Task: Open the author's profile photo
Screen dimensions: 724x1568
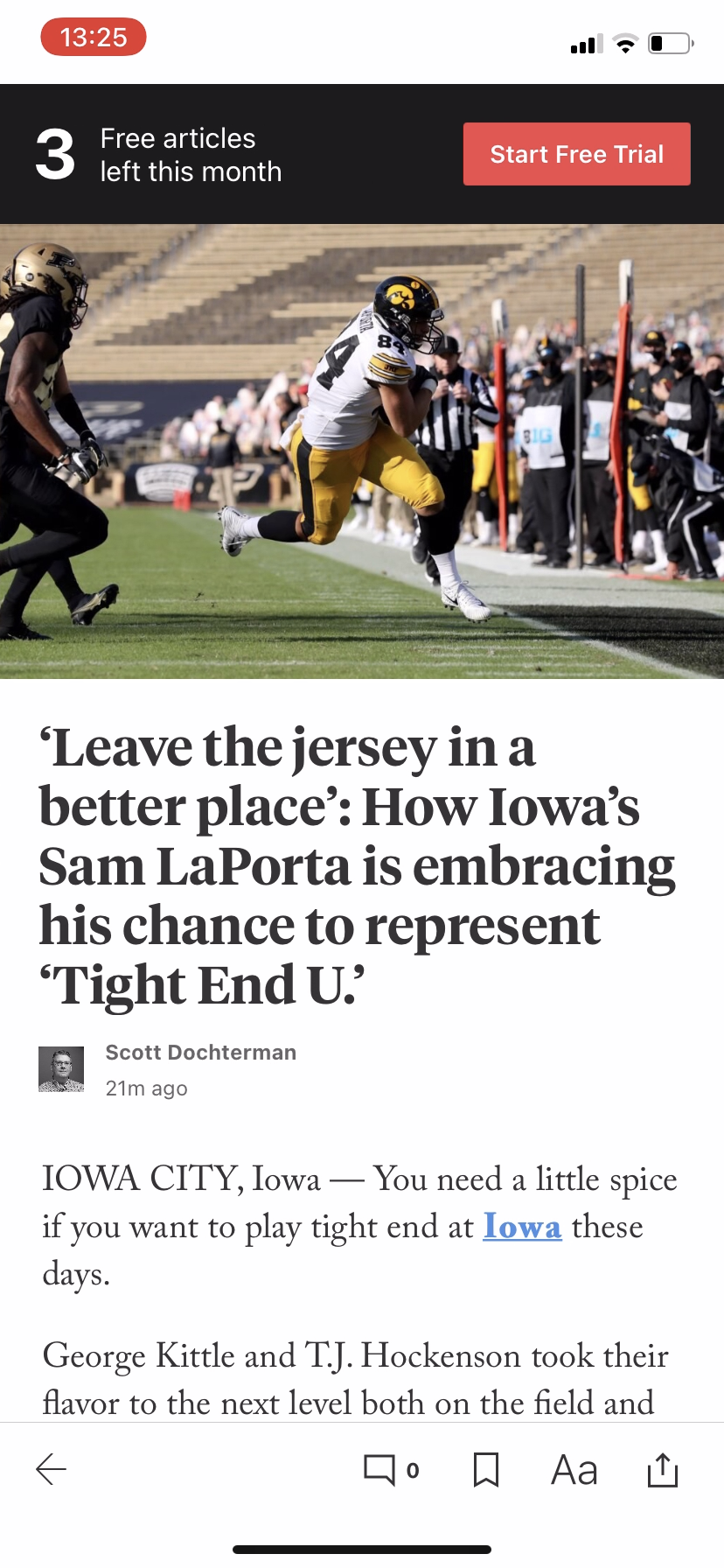Action: pyautogui.click(x=60, y=1068)
